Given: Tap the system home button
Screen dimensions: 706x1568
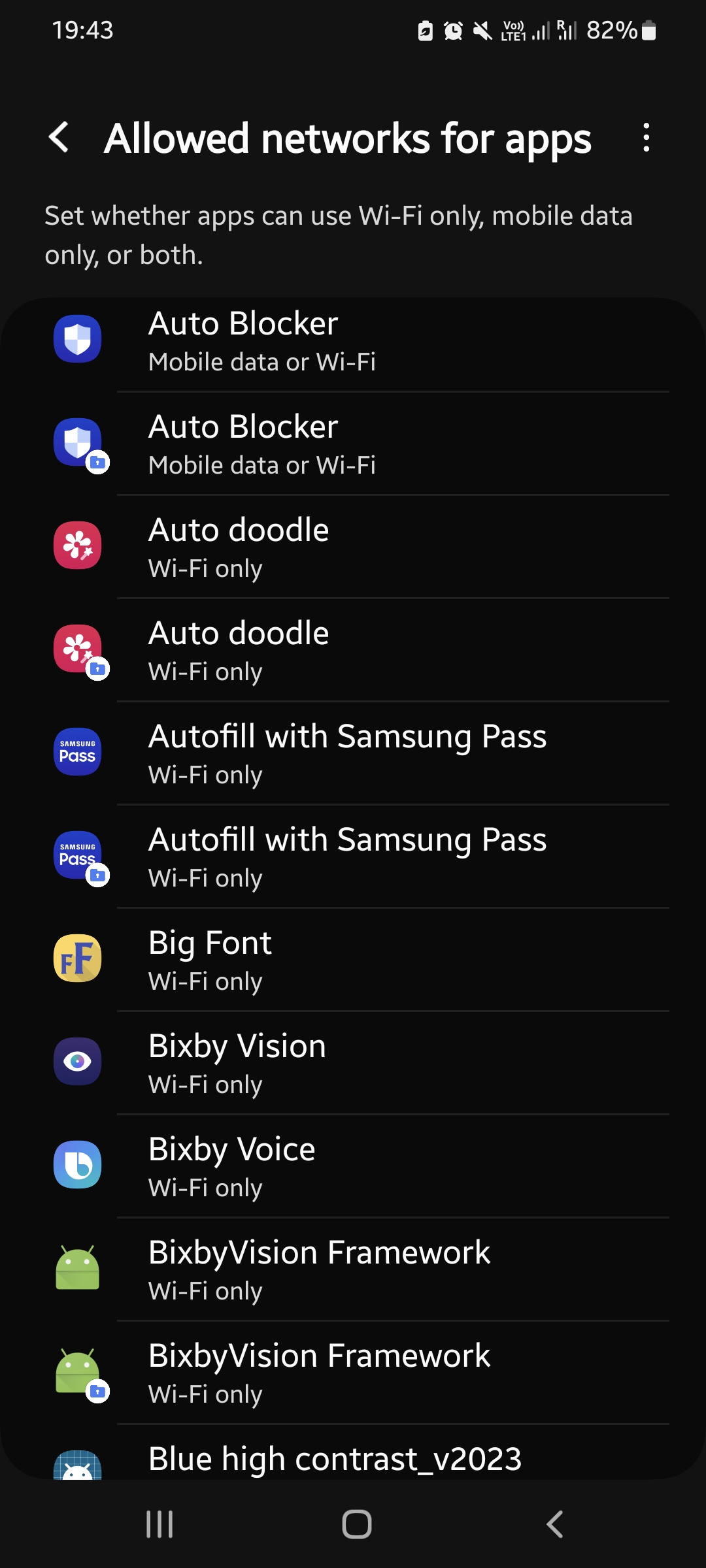Looking at the screenshot, I should point(356,1524).
